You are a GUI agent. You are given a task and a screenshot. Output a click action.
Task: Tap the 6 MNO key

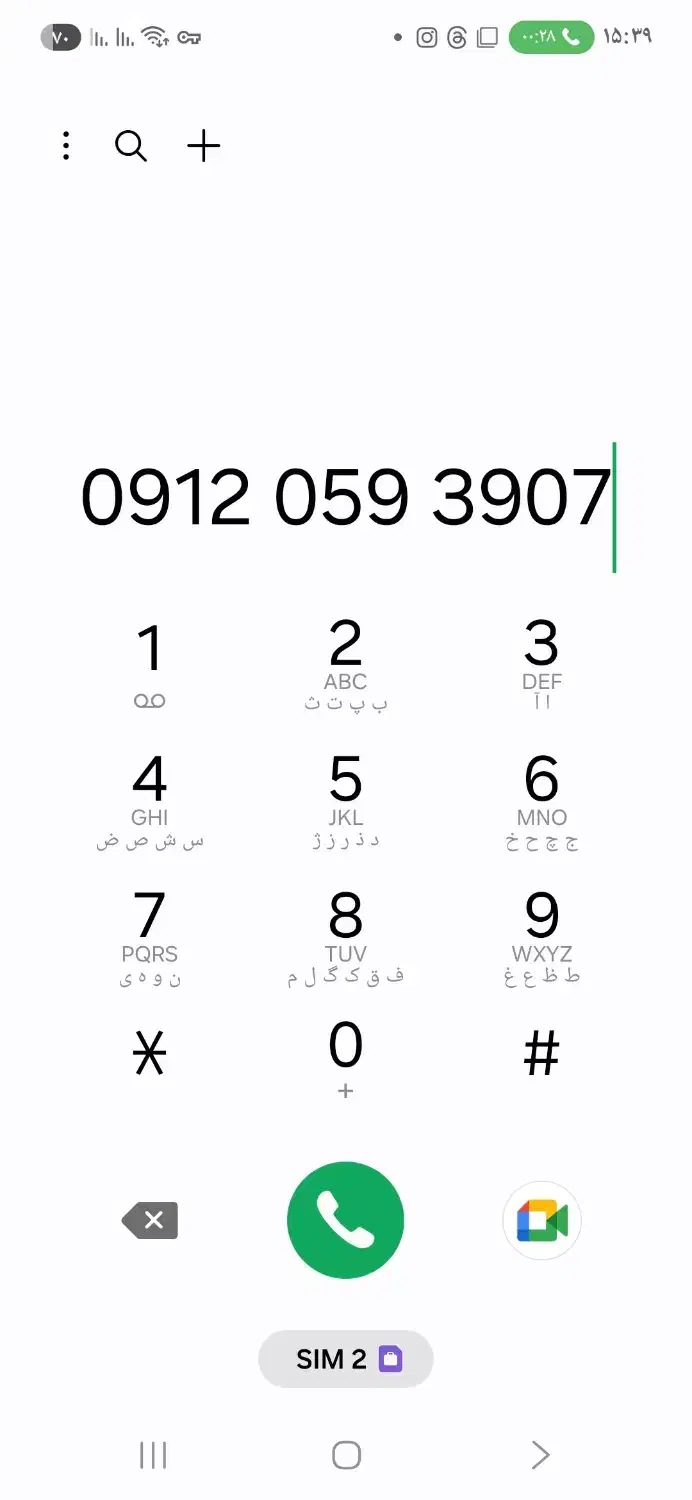pos(542,800)
